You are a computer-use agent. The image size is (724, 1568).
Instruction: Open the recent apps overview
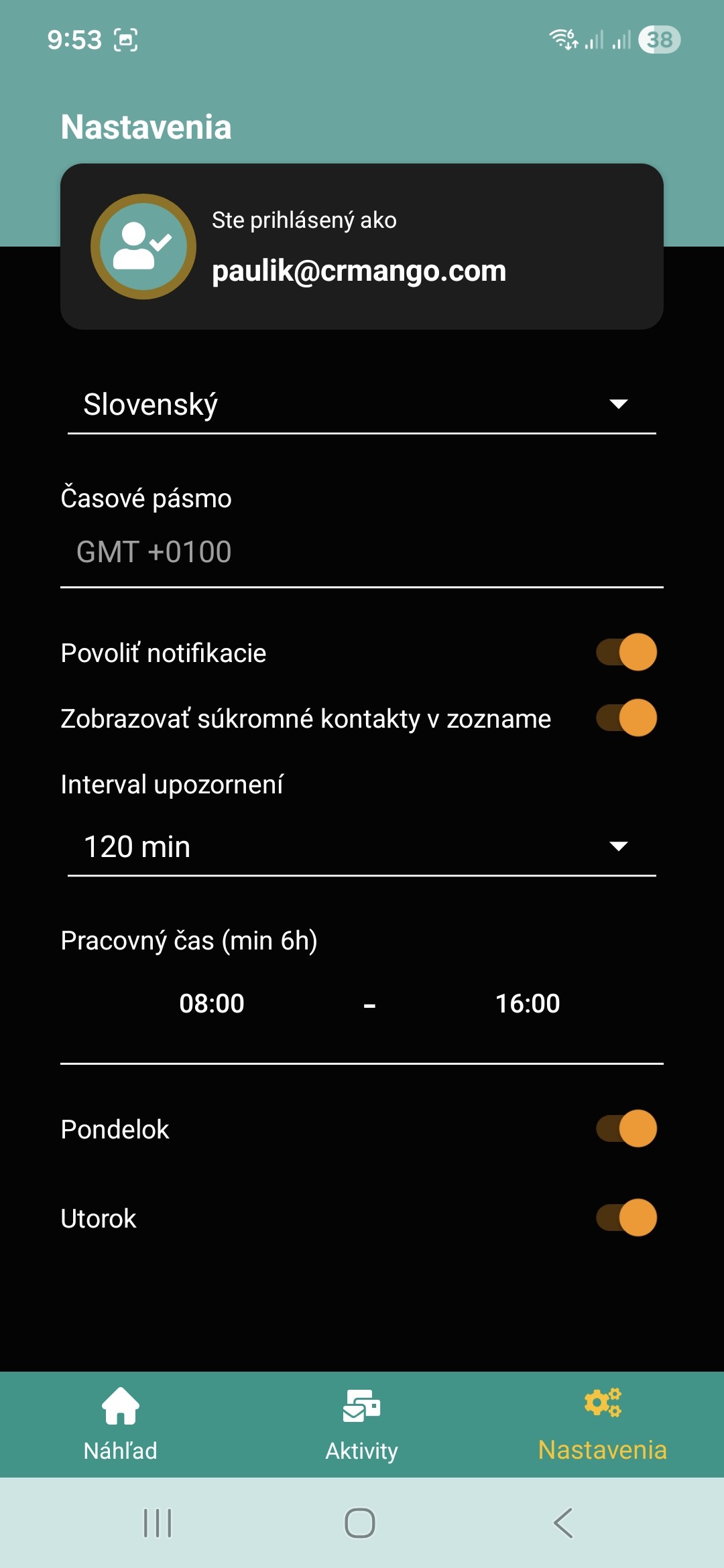click(x=158, y=1523)
